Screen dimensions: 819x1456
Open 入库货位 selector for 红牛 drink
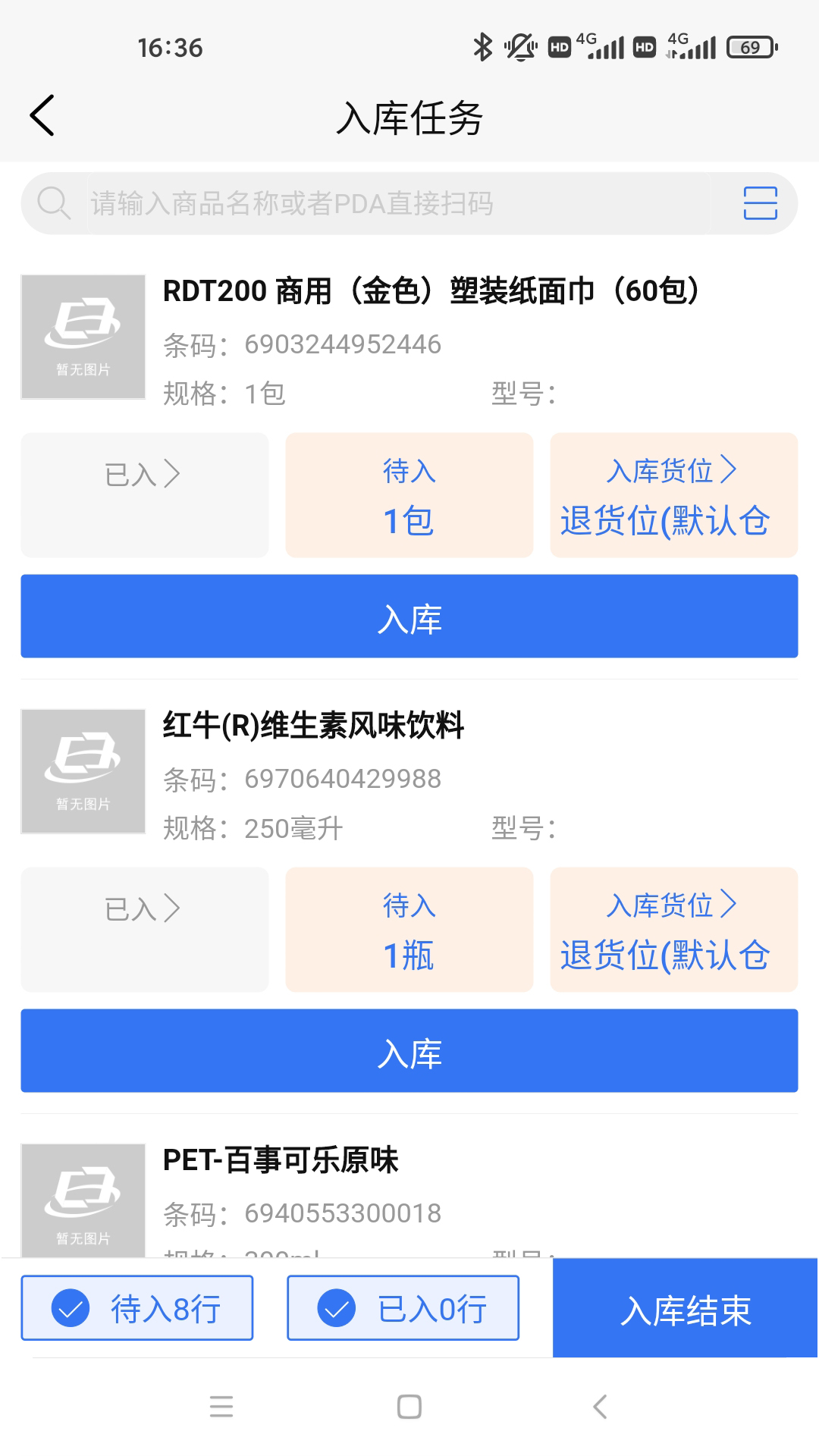click(x=673, y=930)
